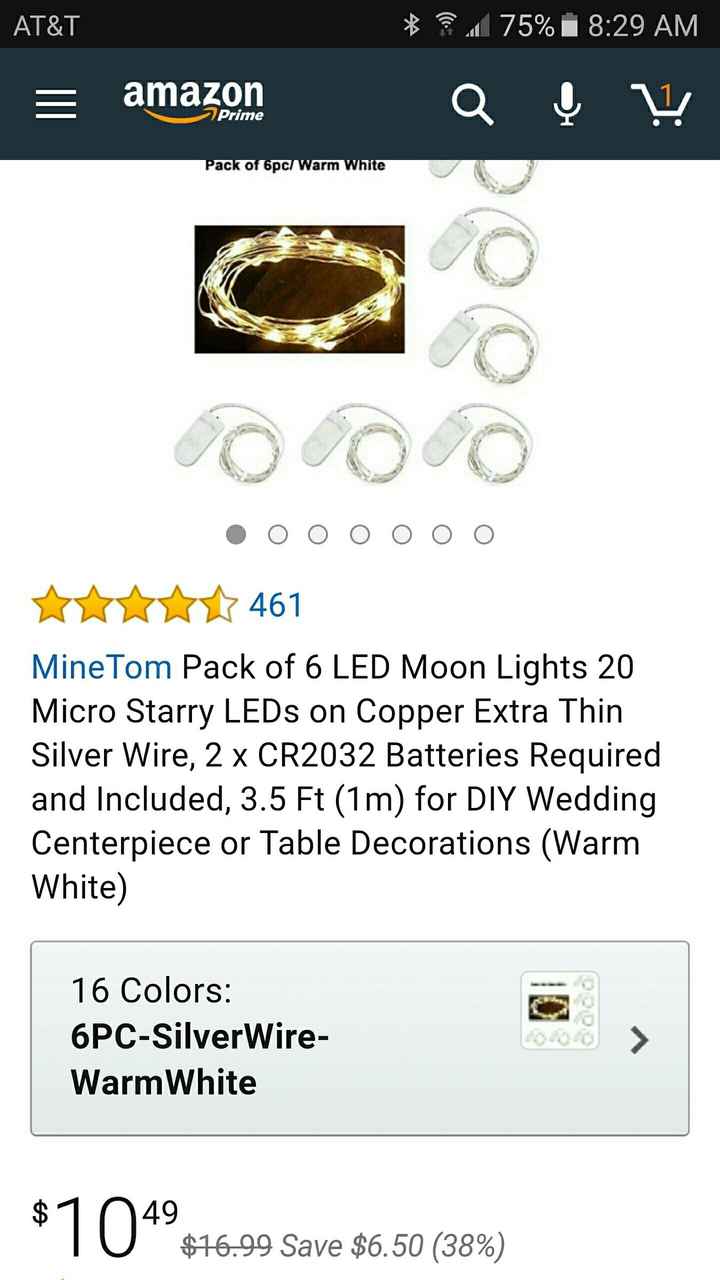Select the third carousel dot
This screenshot has height=1280, width=720.
pos(318,535)
